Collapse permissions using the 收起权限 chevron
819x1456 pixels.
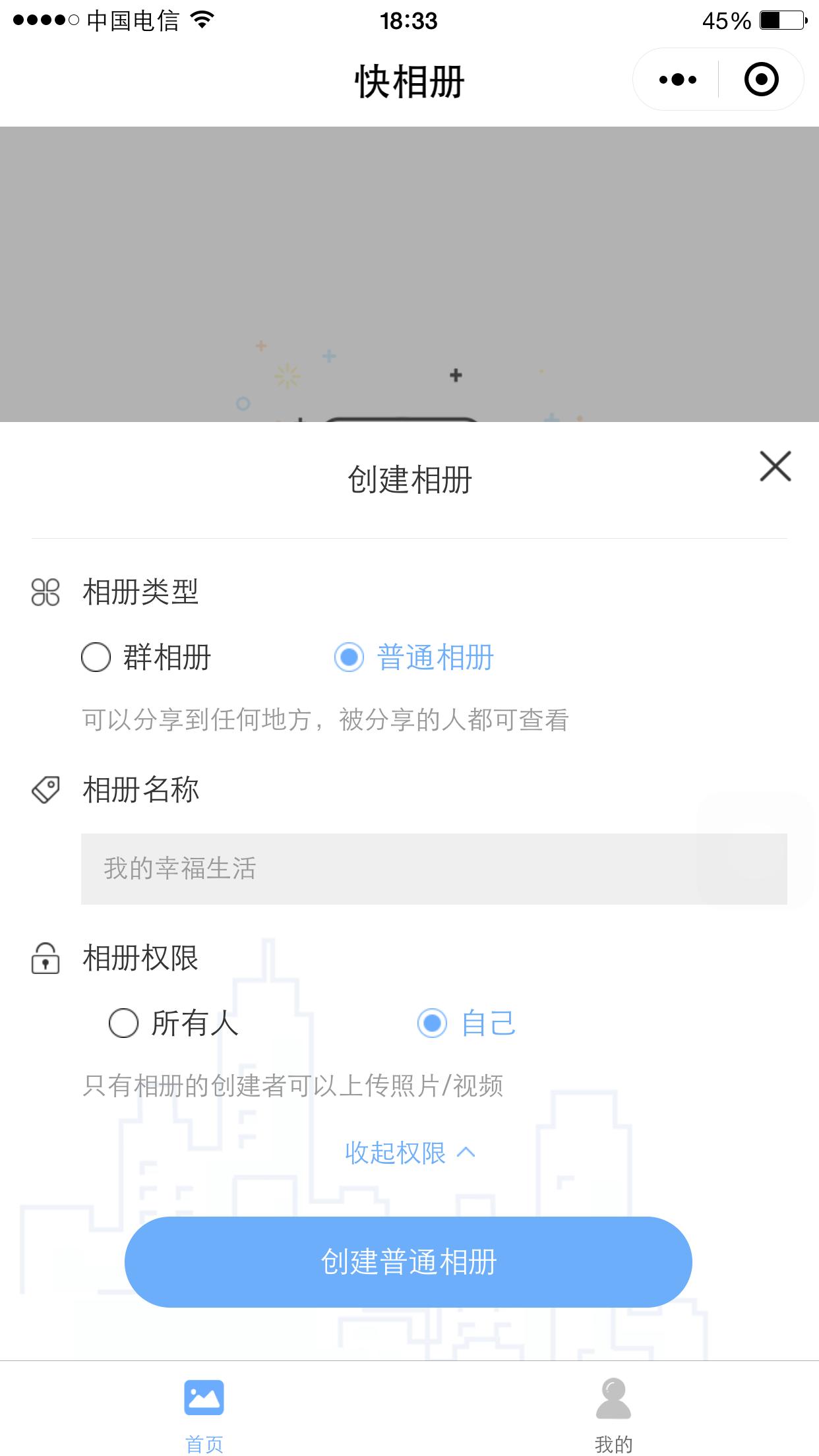466,1151
